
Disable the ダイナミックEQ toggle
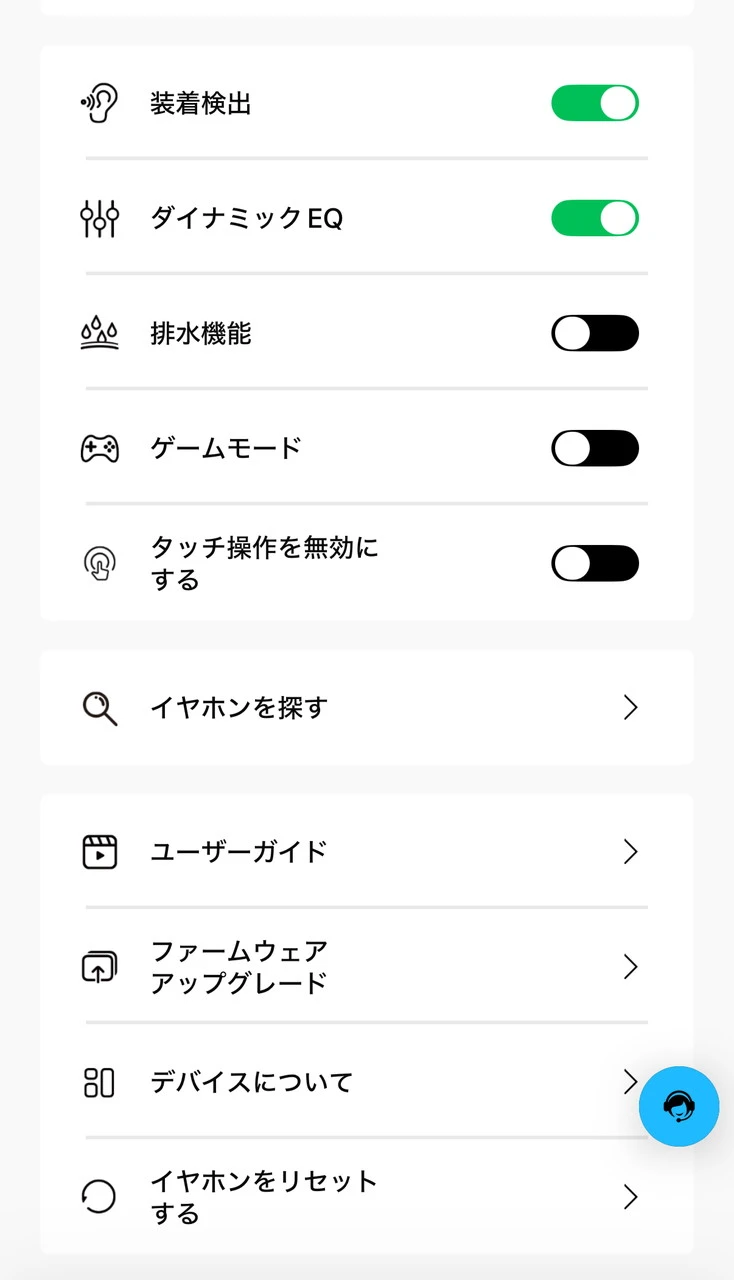[595, 218]
